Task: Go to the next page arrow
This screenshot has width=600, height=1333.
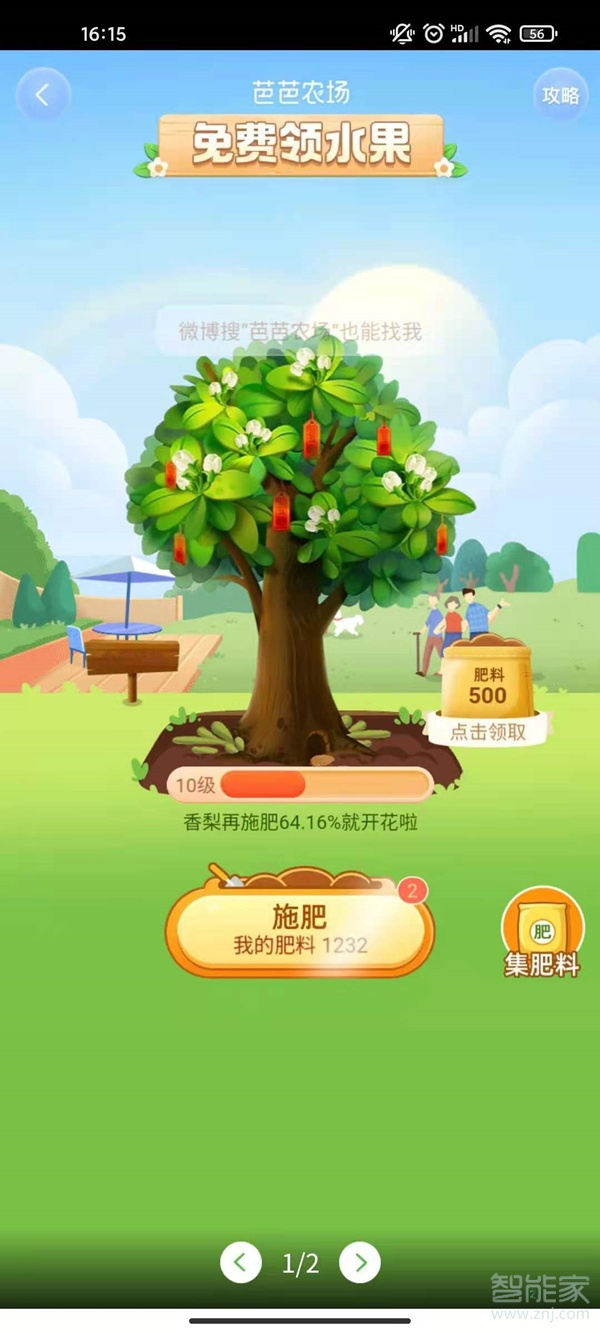Action: [x=360, y=1263]
